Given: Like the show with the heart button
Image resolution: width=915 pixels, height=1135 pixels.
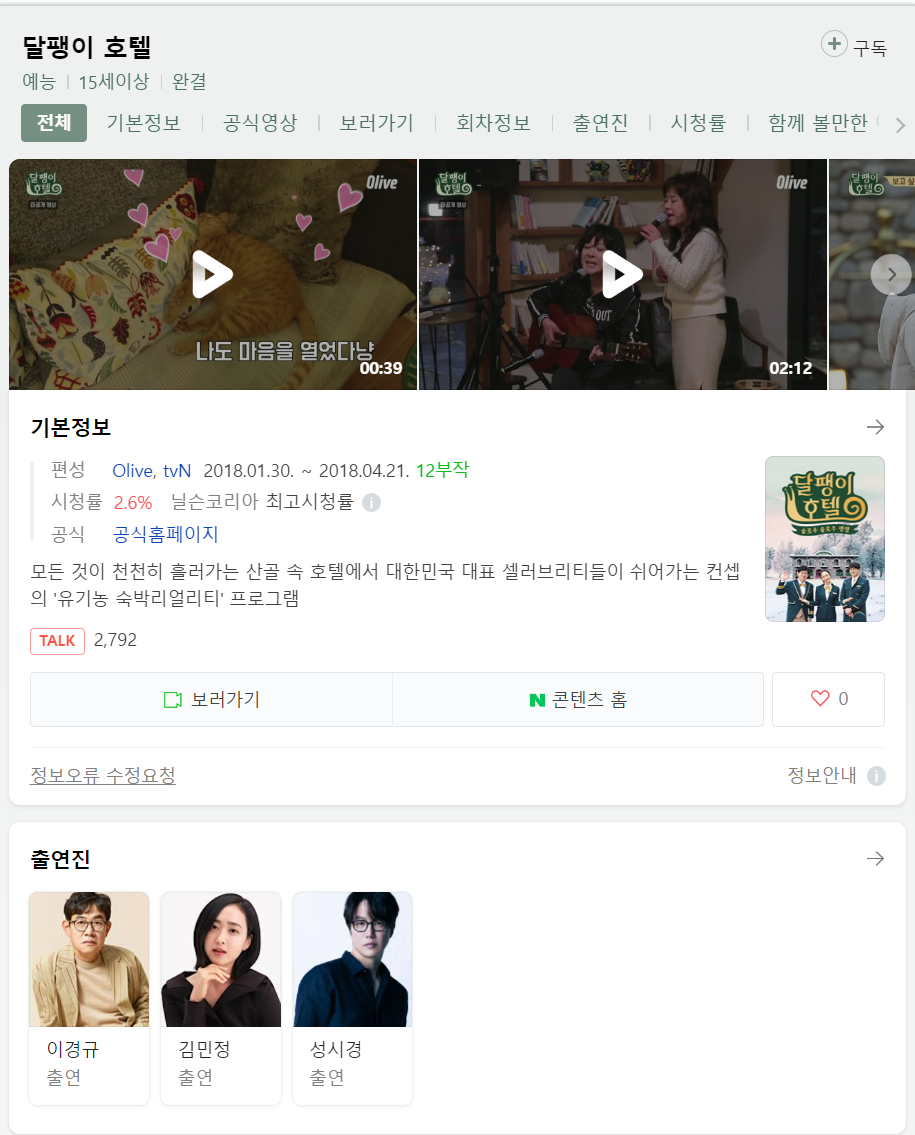Looking at the screenshot, I should pos(828,699).
